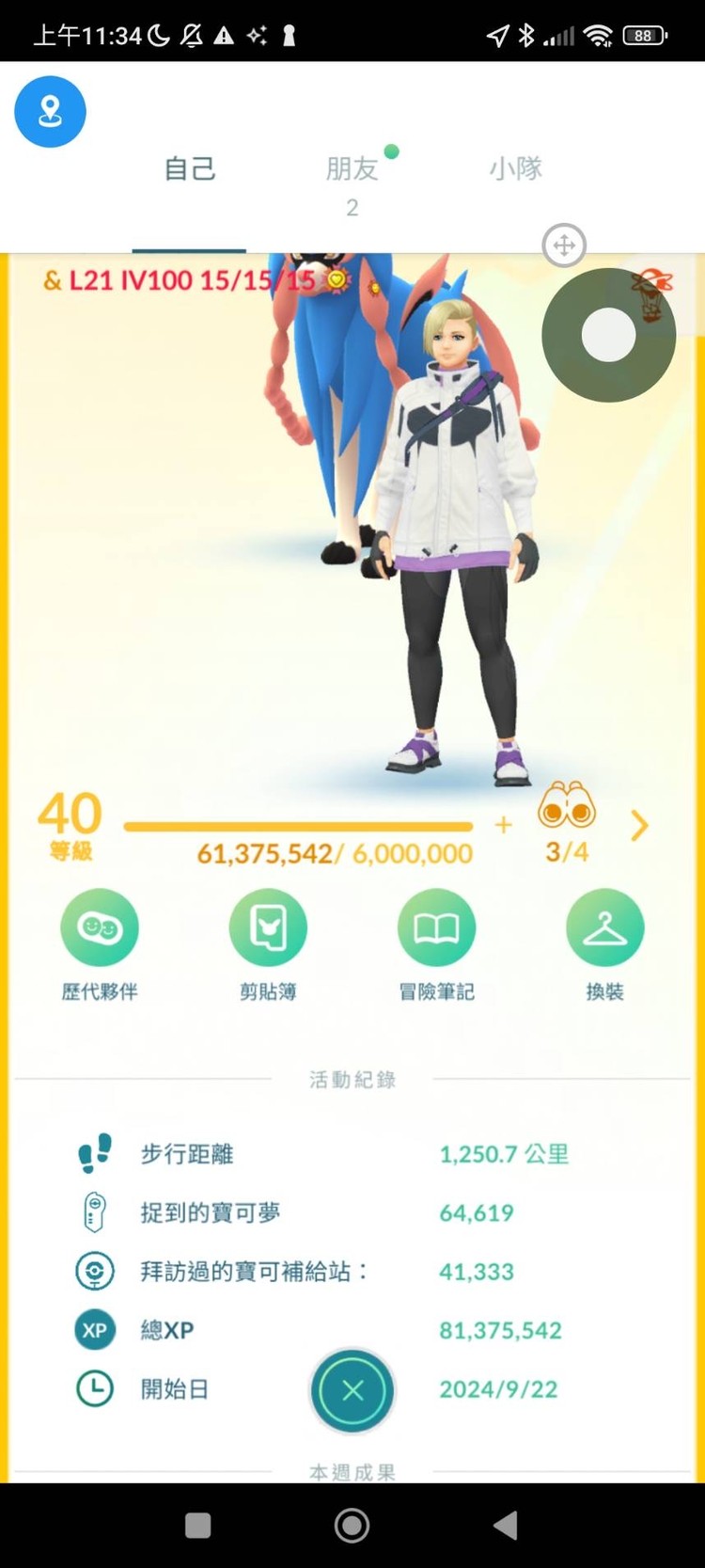Close the profile with the X button
The image size is (705, 1568).
pyautogui.click(x=352, y=1391)
